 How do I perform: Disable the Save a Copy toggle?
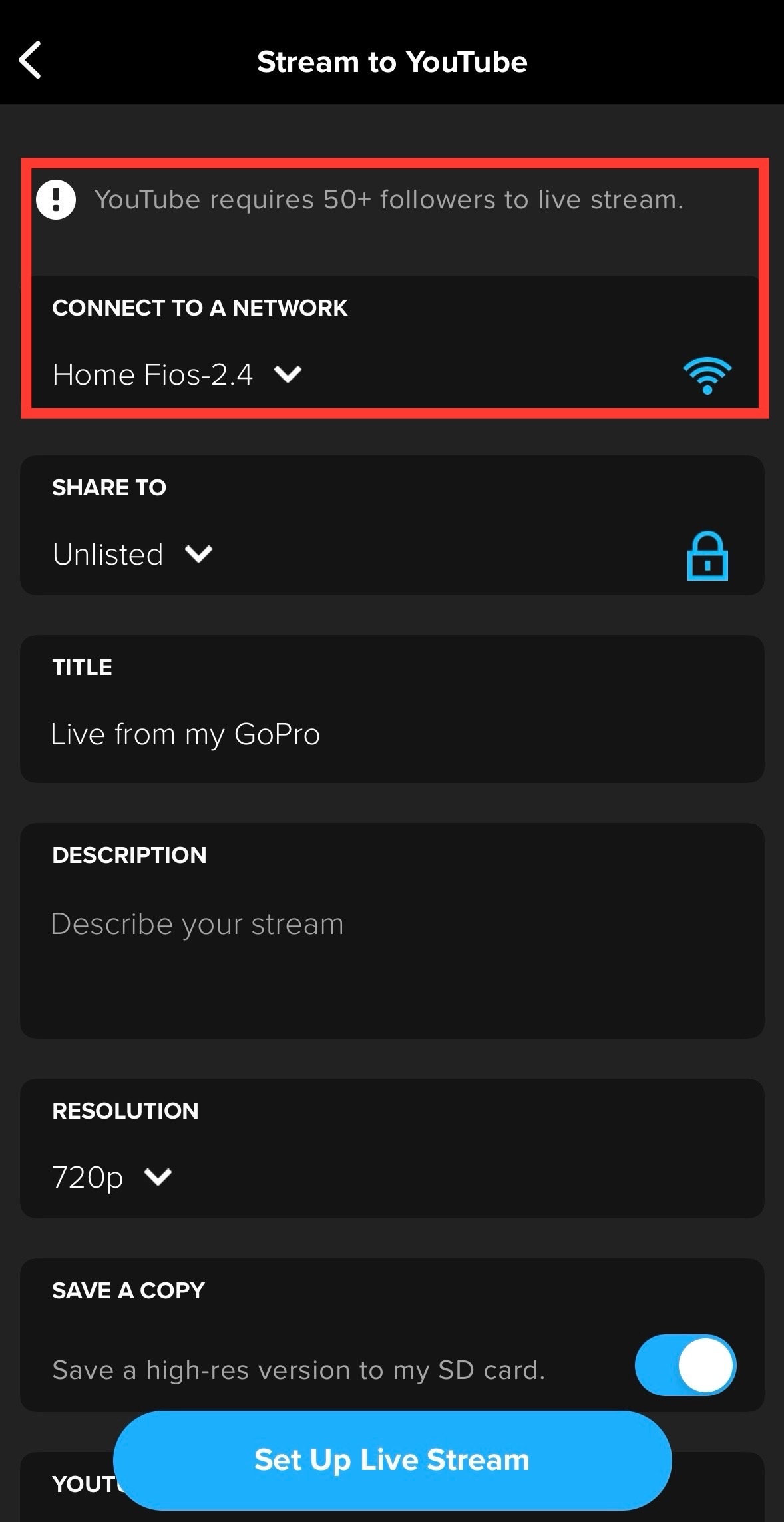(x=685, y=1365)
